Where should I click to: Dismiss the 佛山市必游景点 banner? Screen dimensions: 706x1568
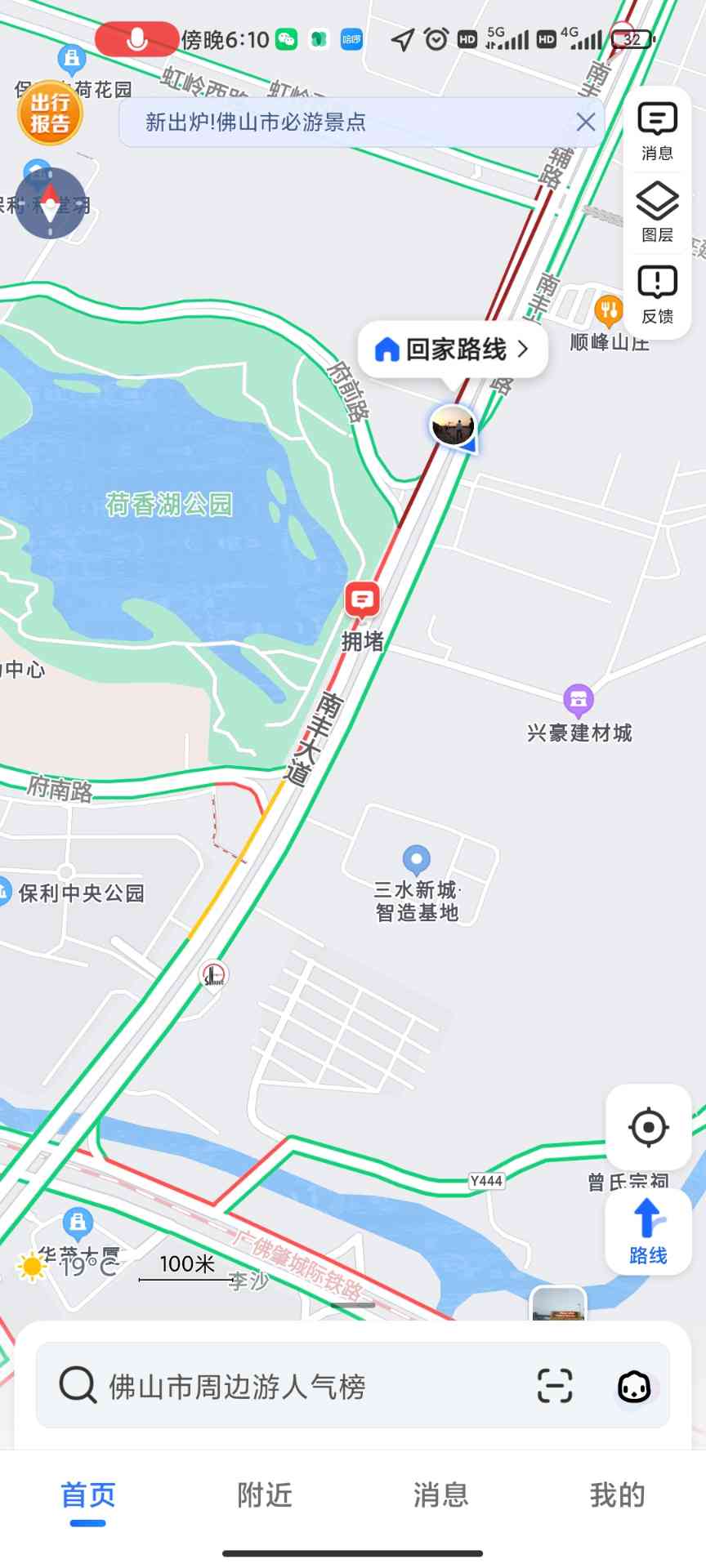click(585, 122)
